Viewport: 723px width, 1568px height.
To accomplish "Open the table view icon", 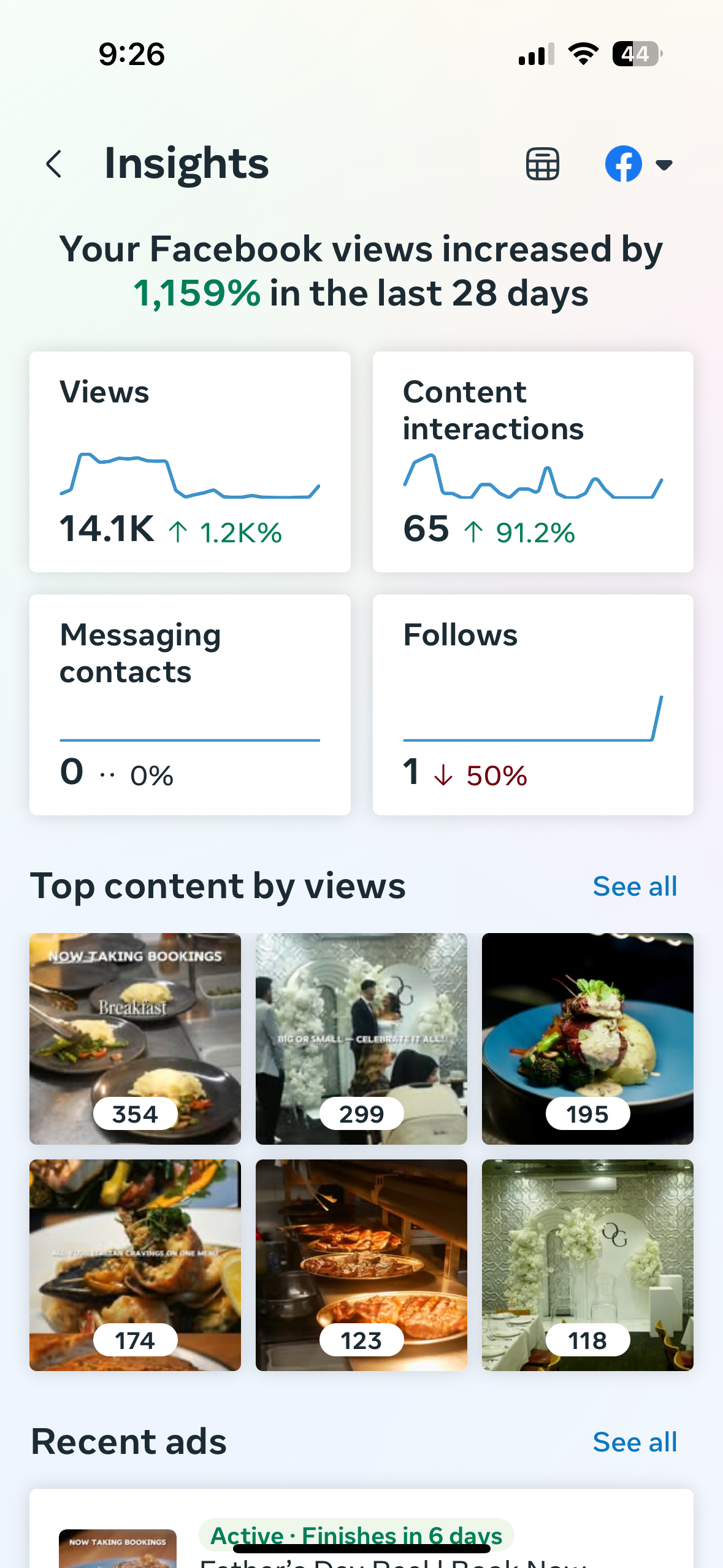I will (542, 164).
